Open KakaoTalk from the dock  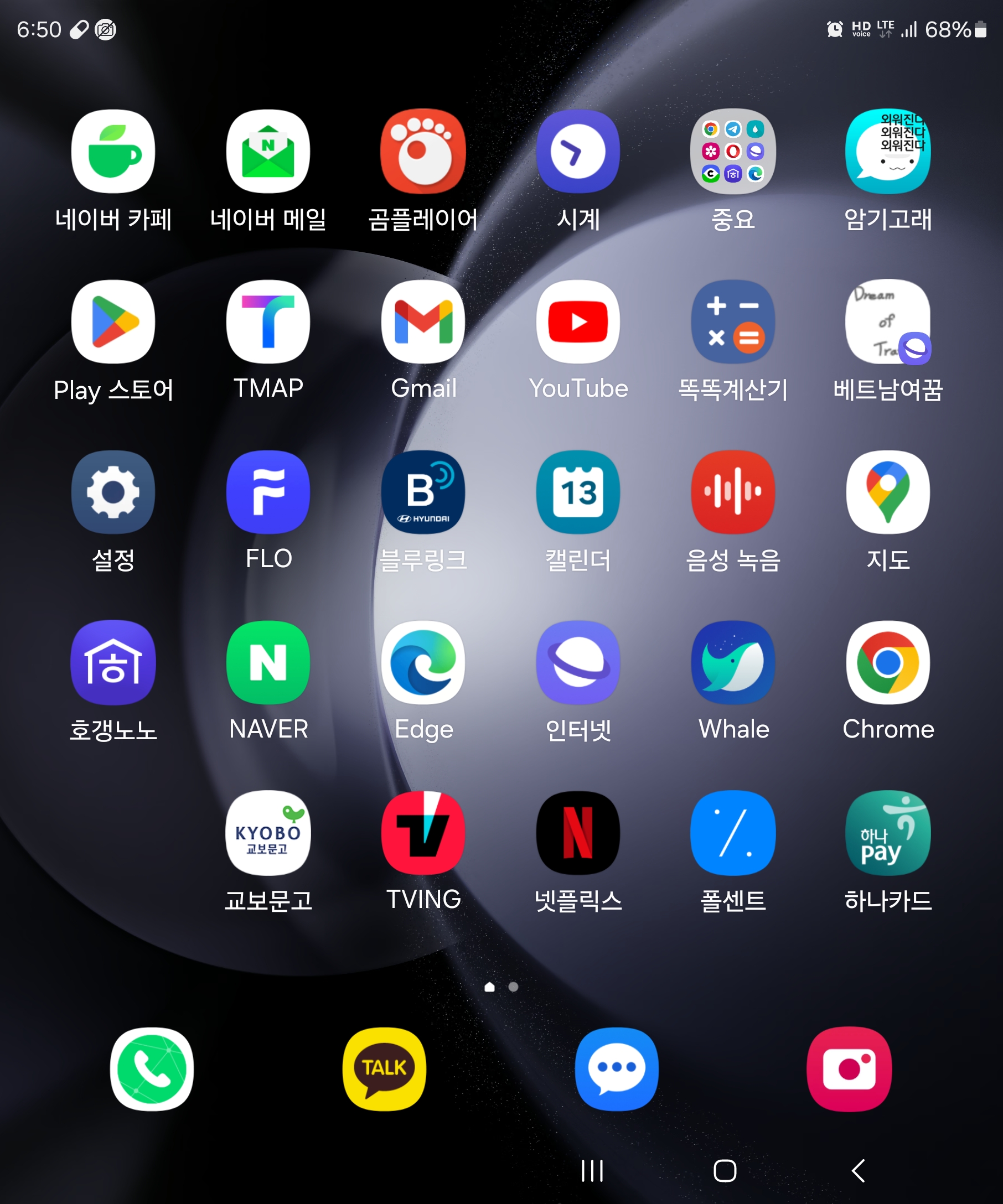click(384, 1068)
